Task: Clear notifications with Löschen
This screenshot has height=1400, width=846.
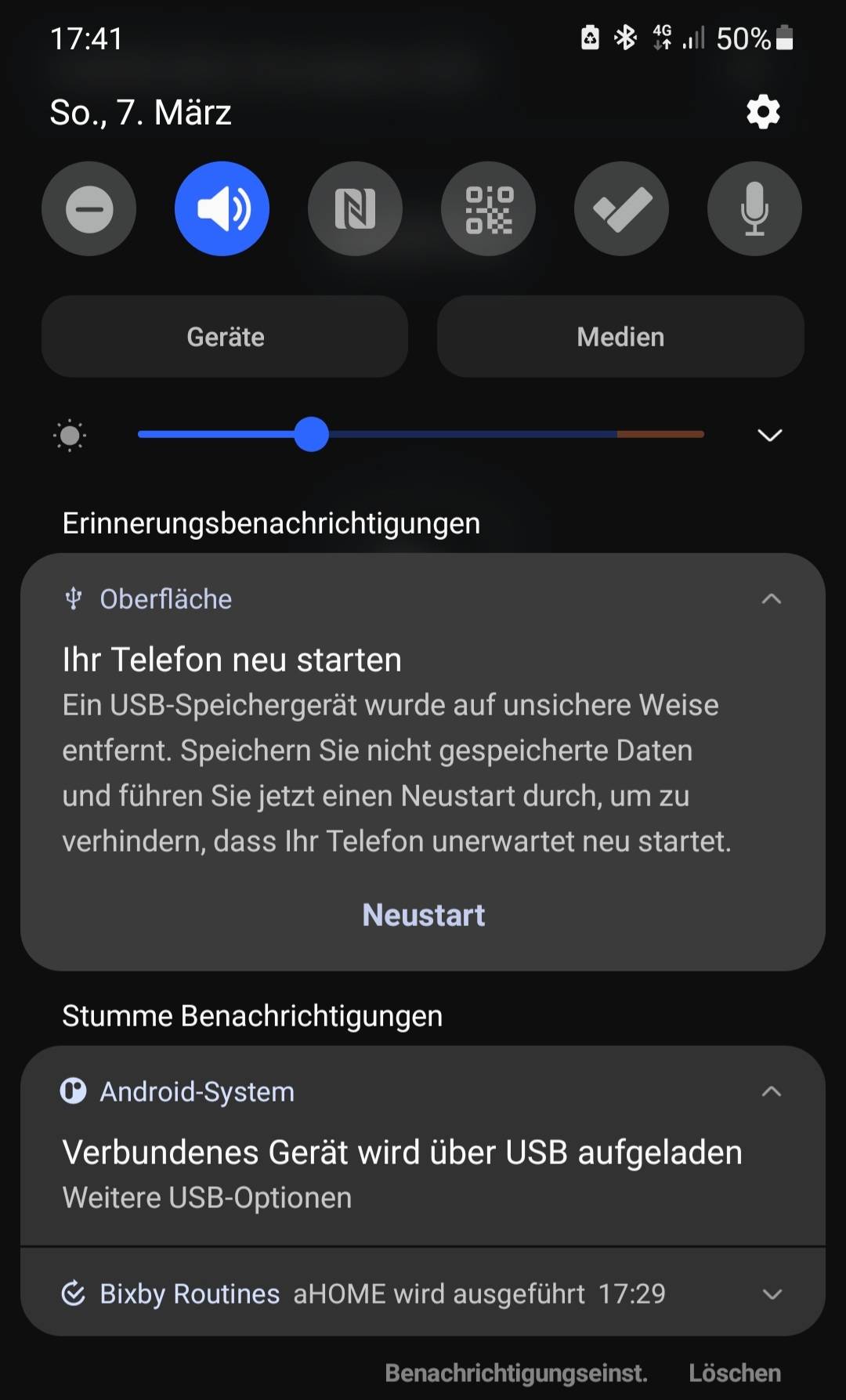Action: pyautogui.click(x=734, y=1373)
